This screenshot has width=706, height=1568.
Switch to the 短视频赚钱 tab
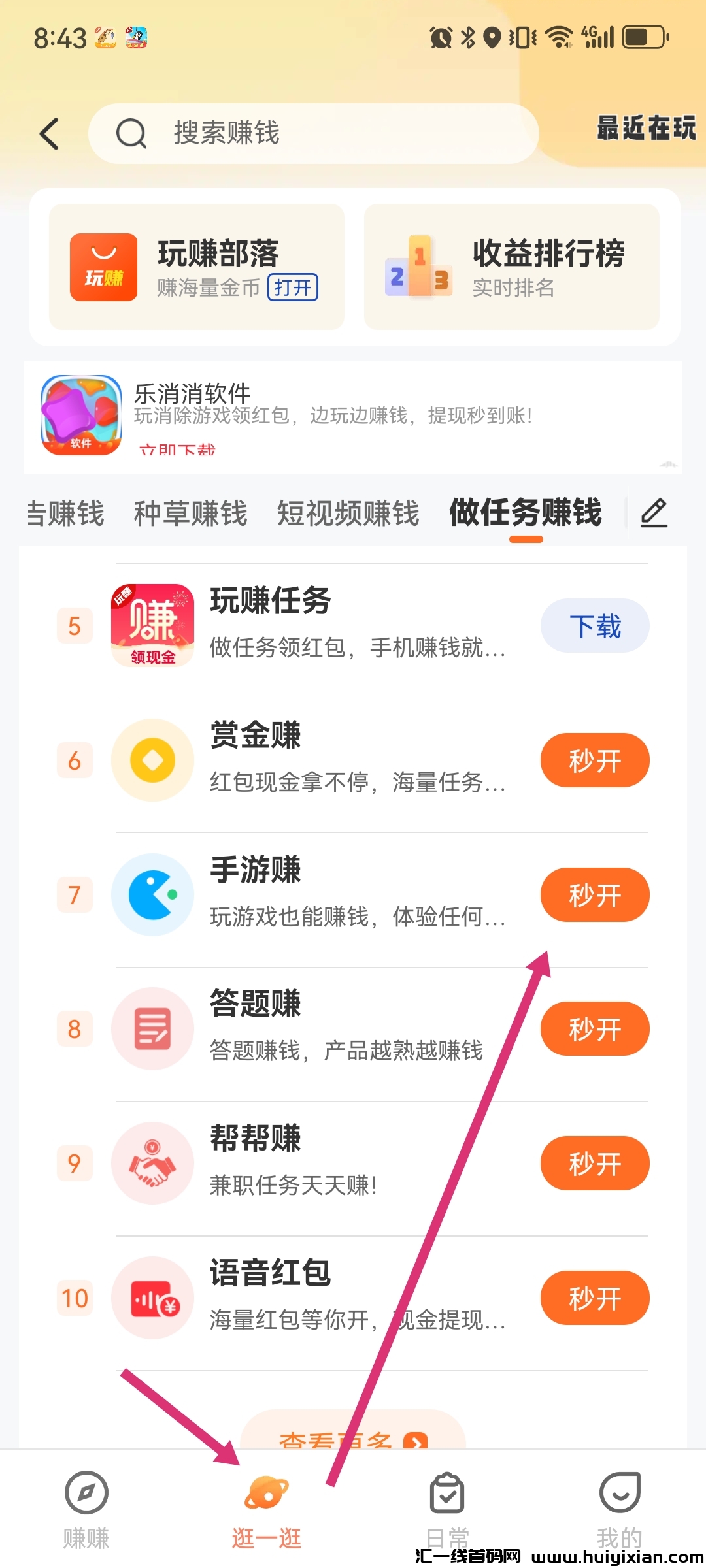point(348,514)
